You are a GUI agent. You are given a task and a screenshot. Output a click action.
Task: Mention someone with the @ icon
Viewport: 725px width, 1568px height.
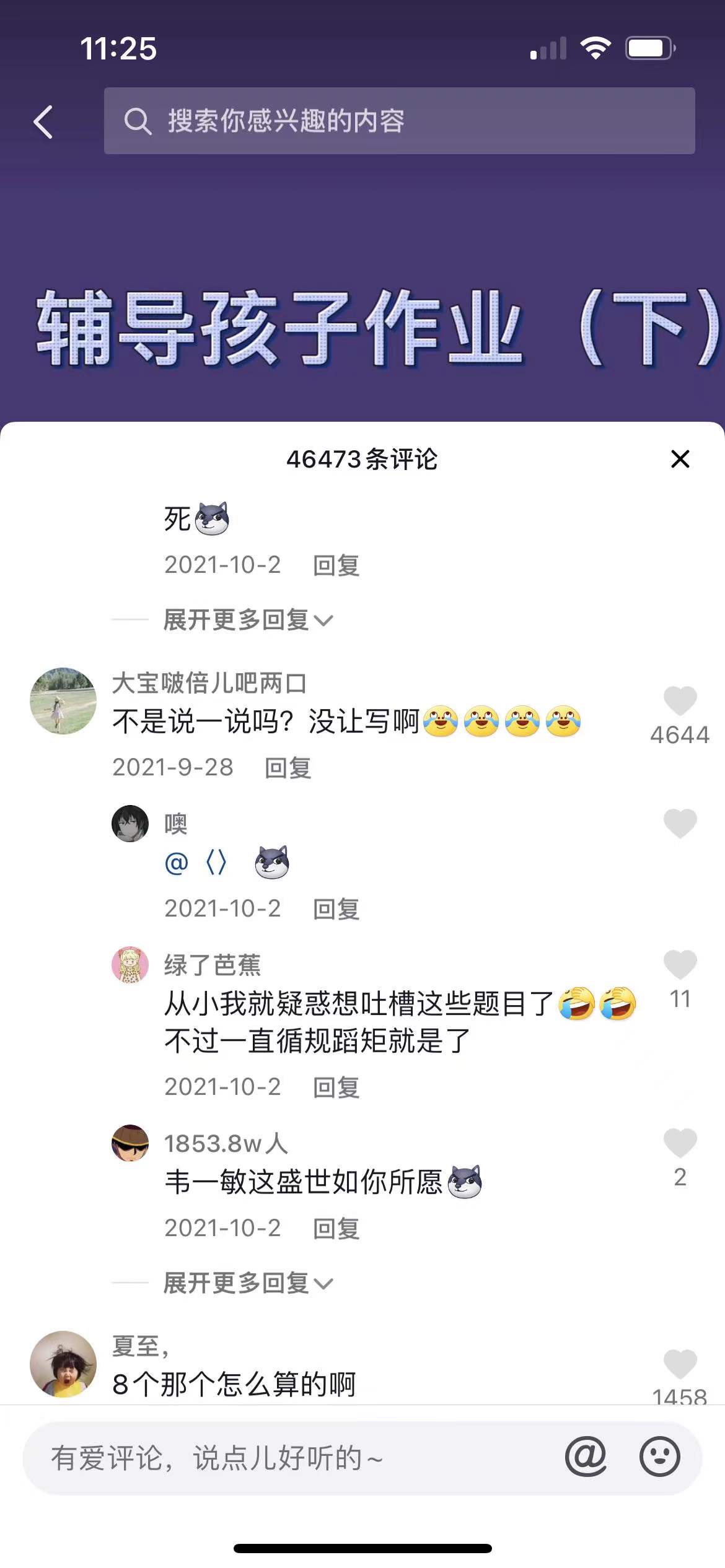click(x=586, y=1457)
